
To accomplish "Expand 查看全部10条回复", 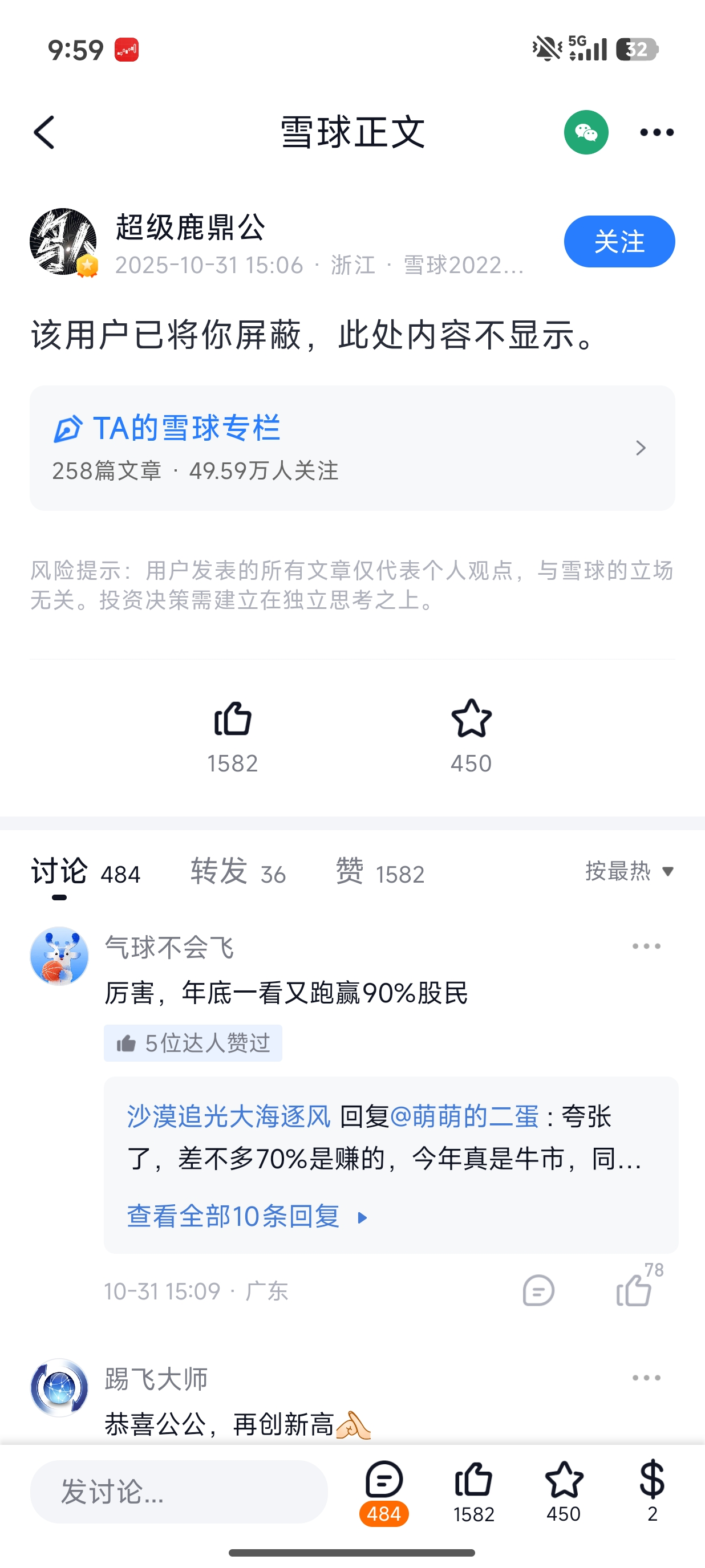I will (247, 1217).
